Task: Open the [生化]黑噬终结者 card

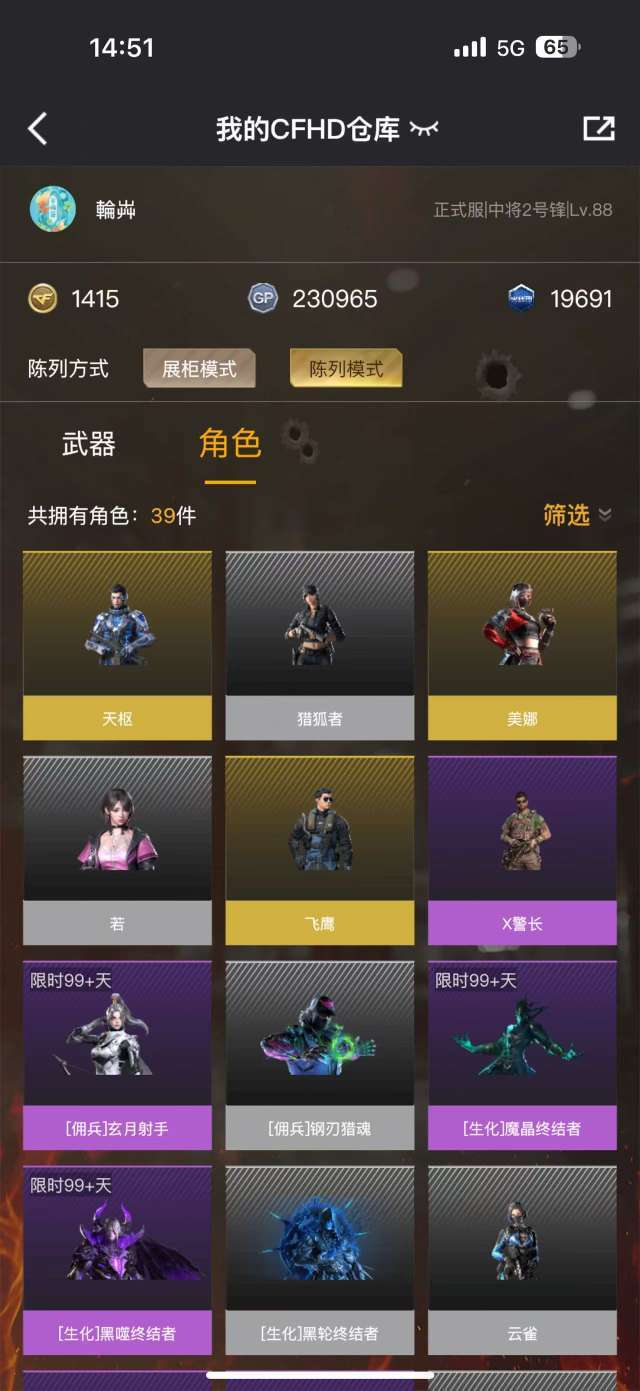Action: 117,1260
